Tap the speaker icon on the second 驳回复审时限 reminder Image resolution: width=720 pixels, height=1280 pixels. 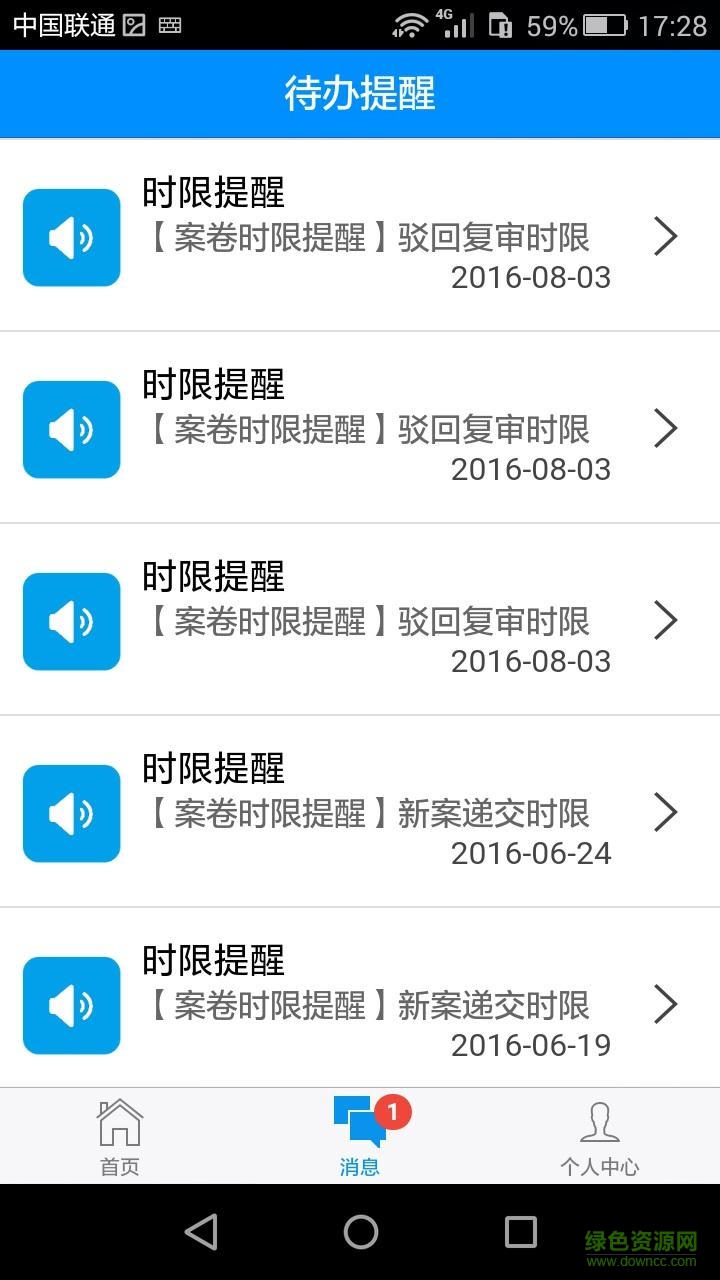coord(71,429)
